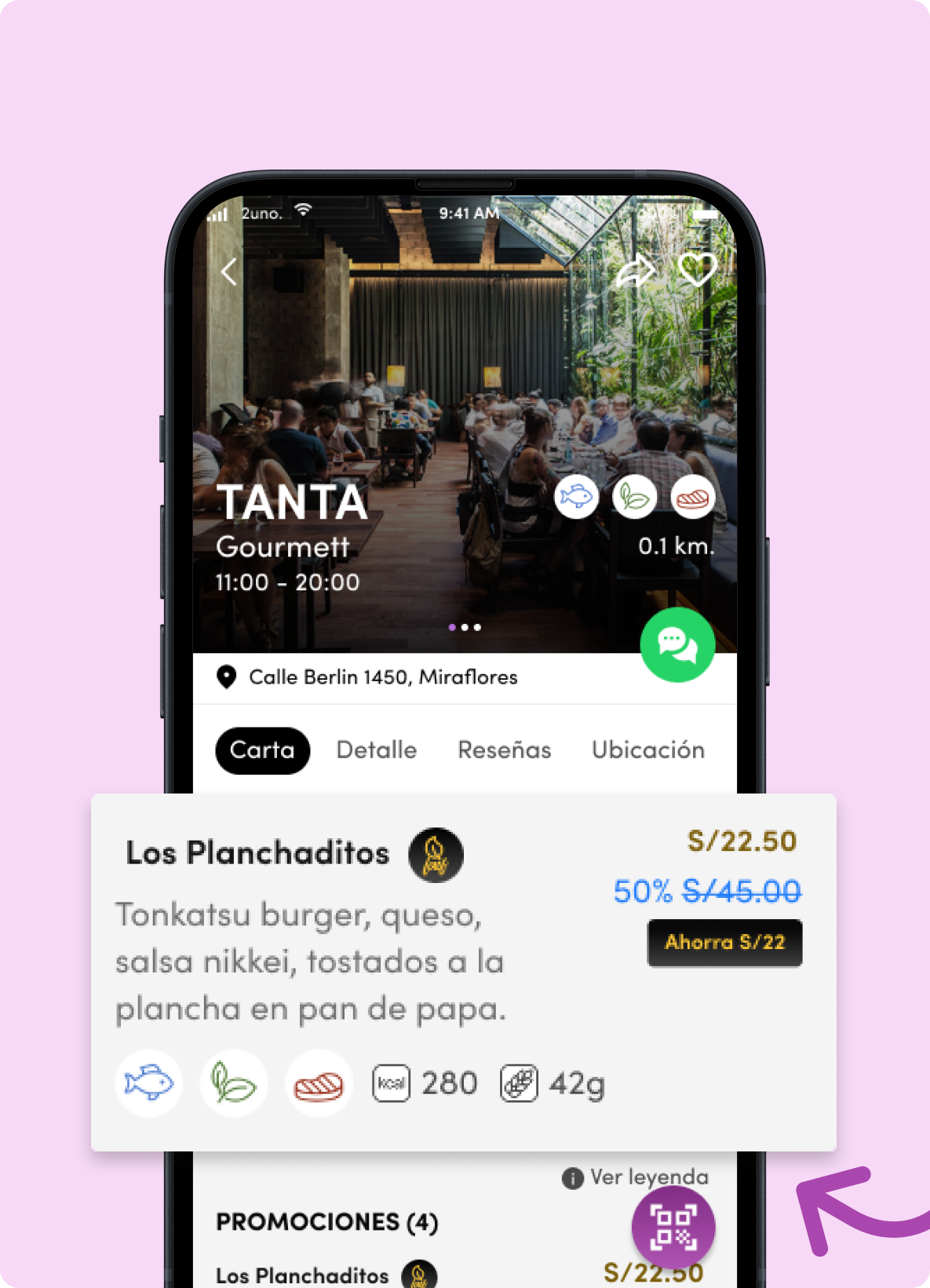The image size is (930, 1288).
Task: Tap the info icon next to Ver leyenda
Action: [x=572, y=1177]
